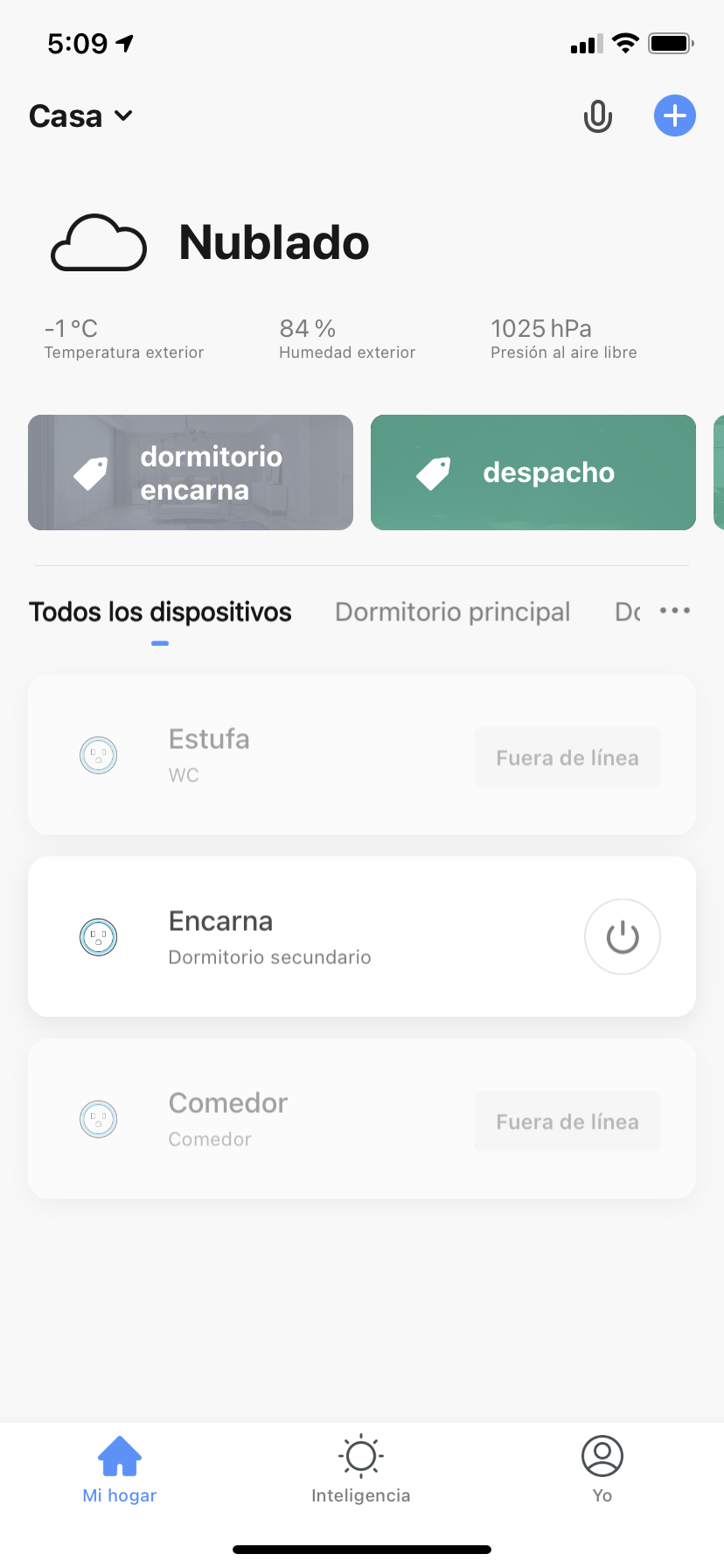Tap the Estufa smart plug icon

[98, 754]
